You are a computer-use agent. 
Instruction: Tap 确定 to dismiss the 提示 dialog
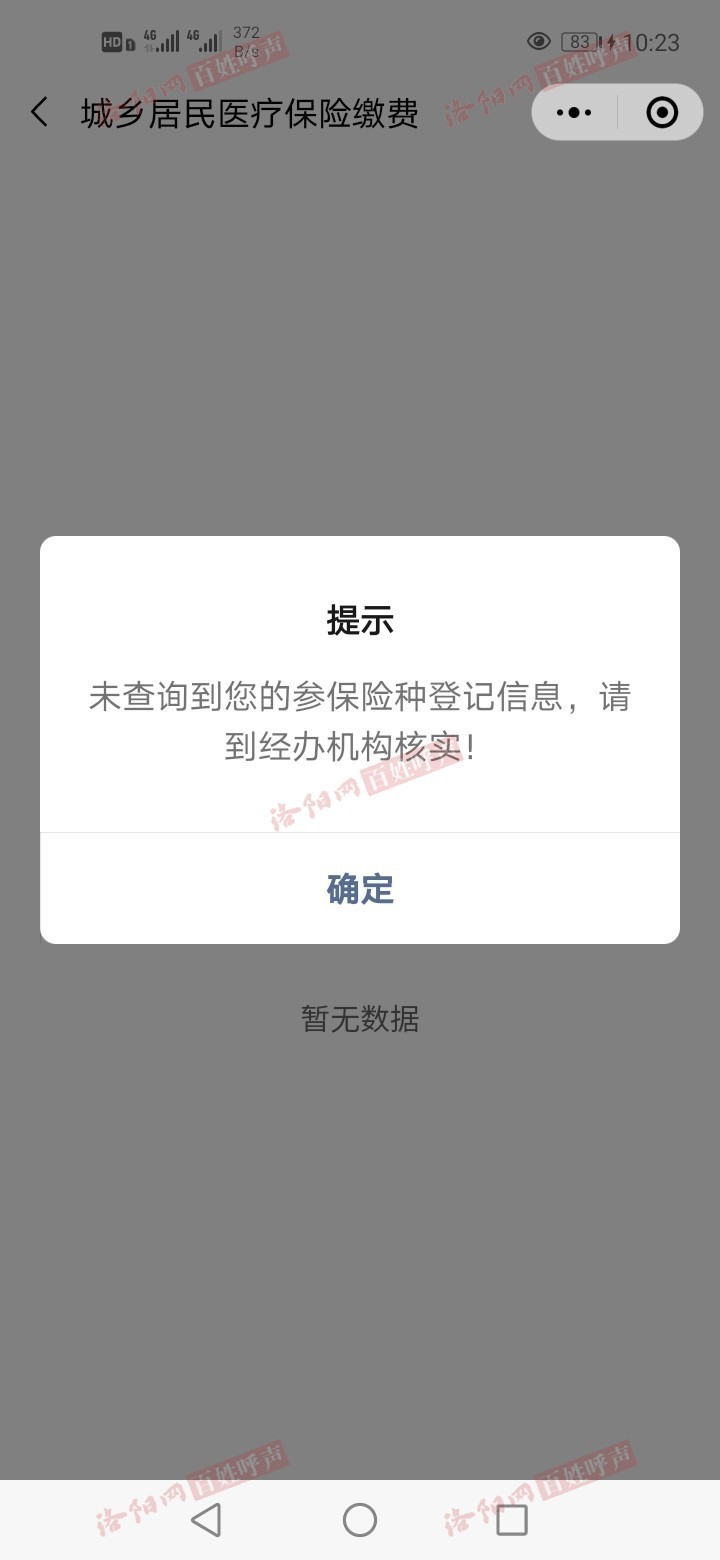(360, 888)
